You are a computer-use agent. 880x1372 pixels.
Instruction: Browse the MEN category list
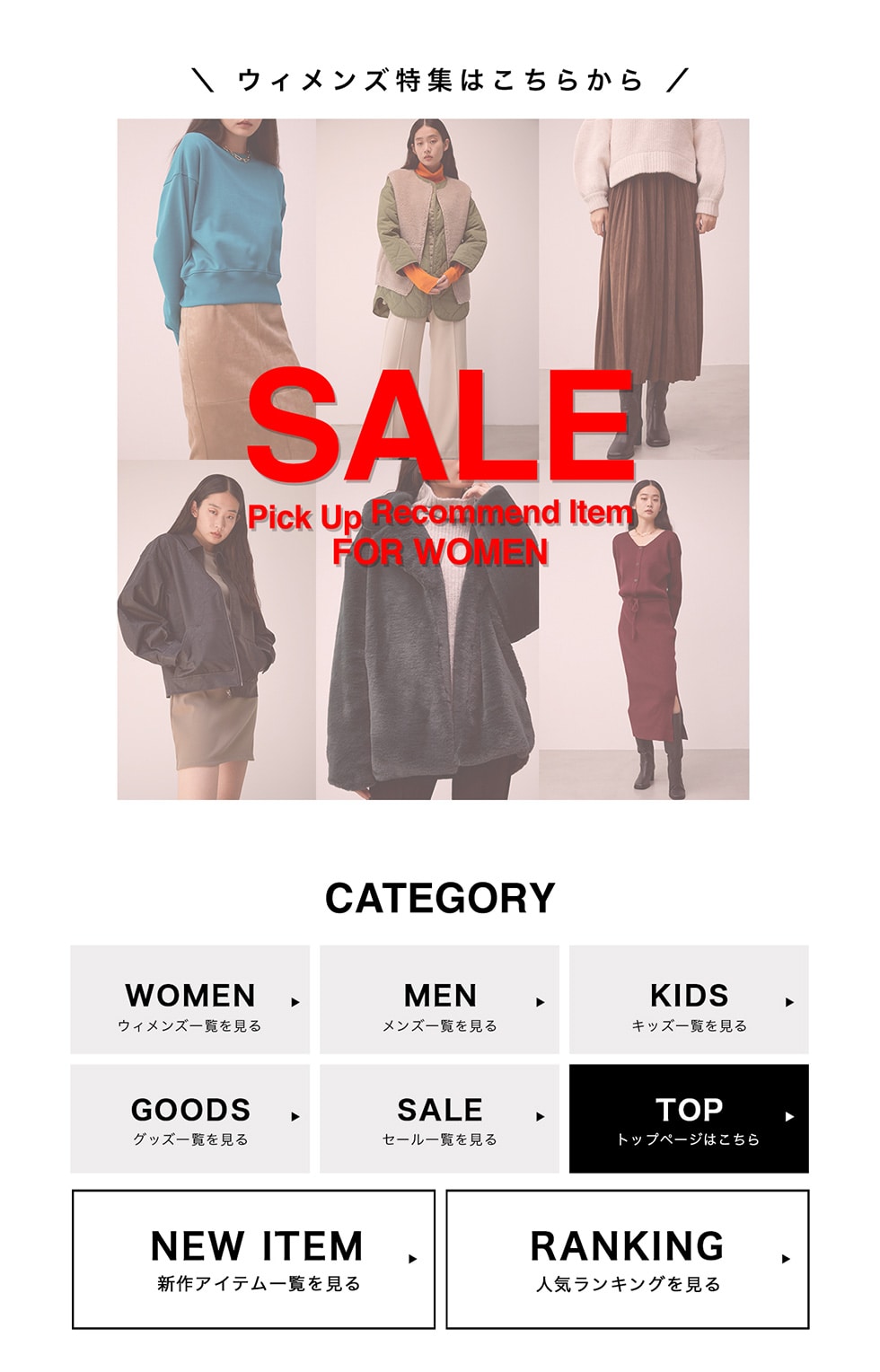[439, 999]
